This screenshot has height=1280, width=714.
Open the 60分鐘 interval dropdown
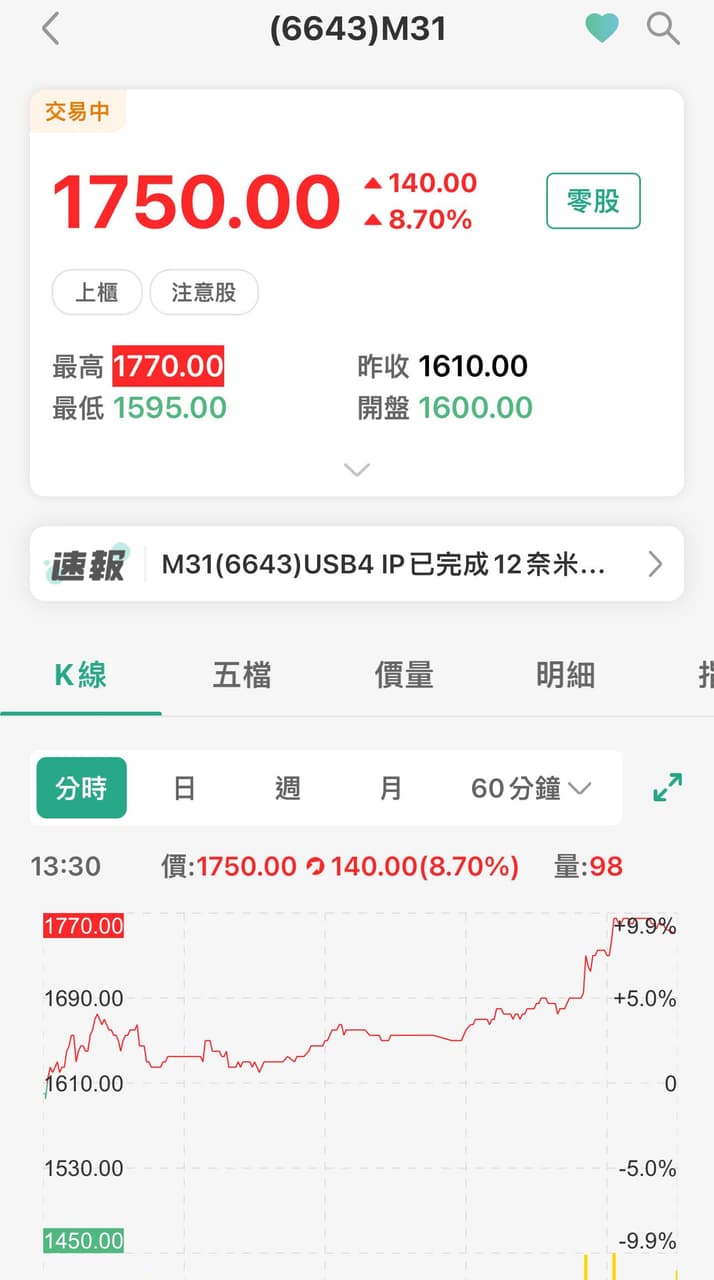pyautogui.click(x=531, y=788)
